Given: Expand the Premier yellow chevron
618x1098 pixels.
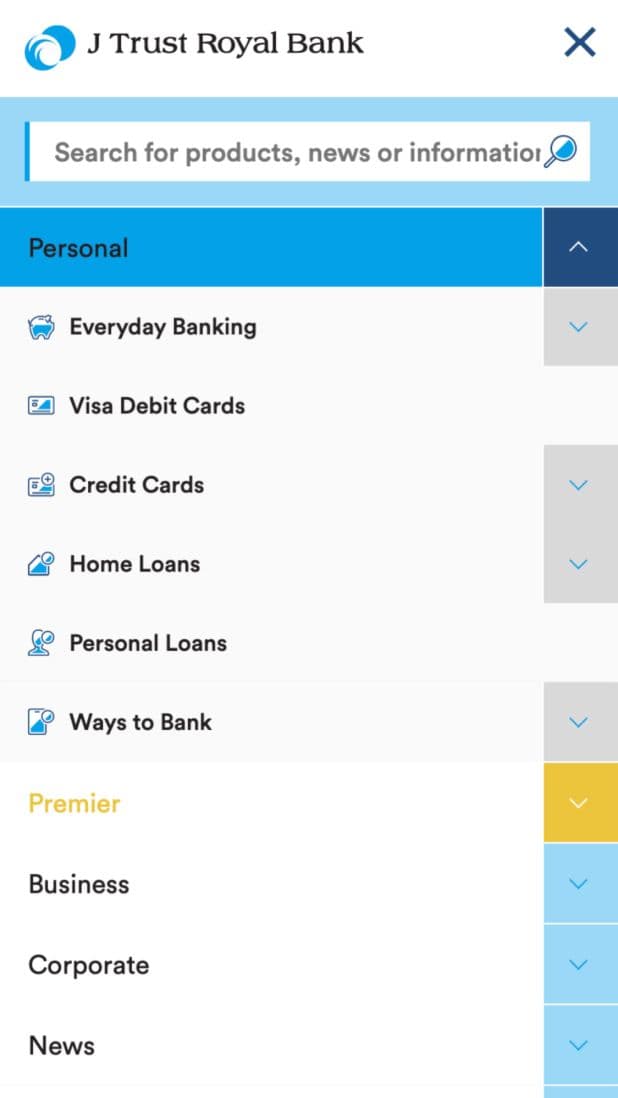Looking at the screenshot, I should [578, 802].
